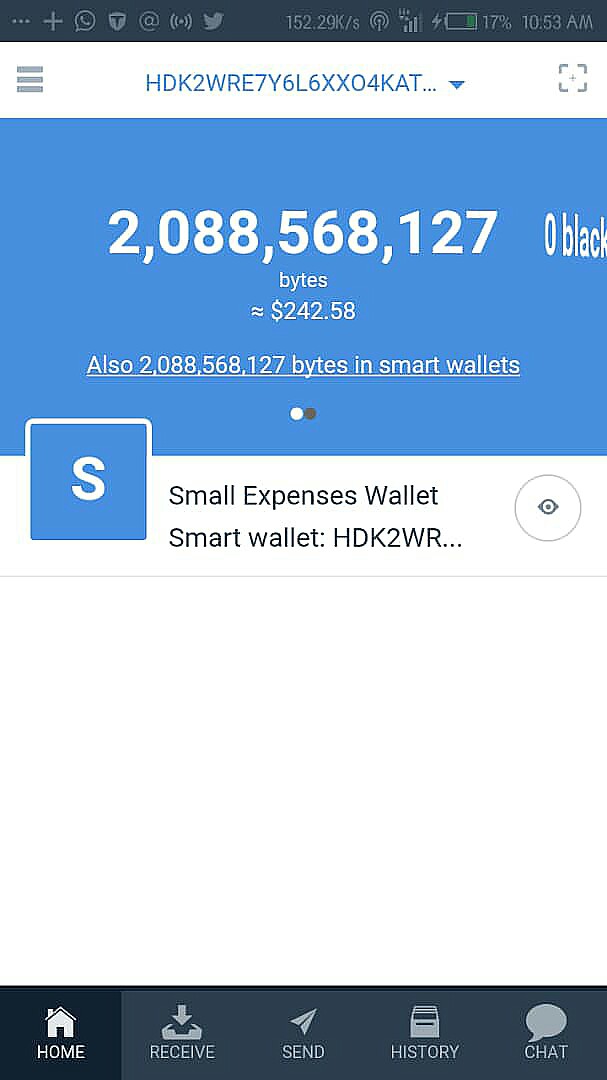Image resolution: width=607 pixels, height=1080 pixels.
Task: Tap the second balance page indicator dot
Action: pos(311,413)
